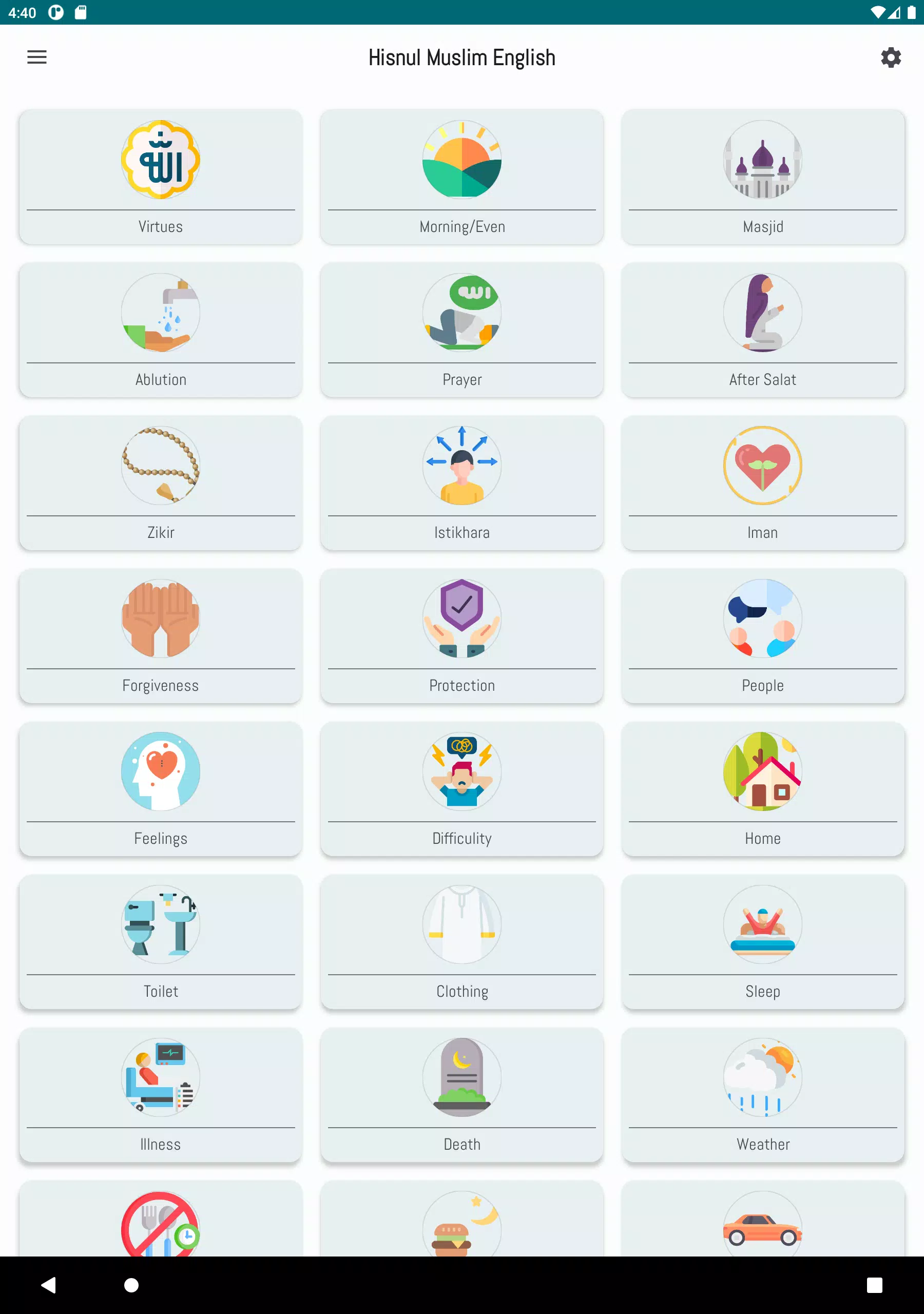Select the Forgiveness category
The image size is (924, 1314).
160,635
